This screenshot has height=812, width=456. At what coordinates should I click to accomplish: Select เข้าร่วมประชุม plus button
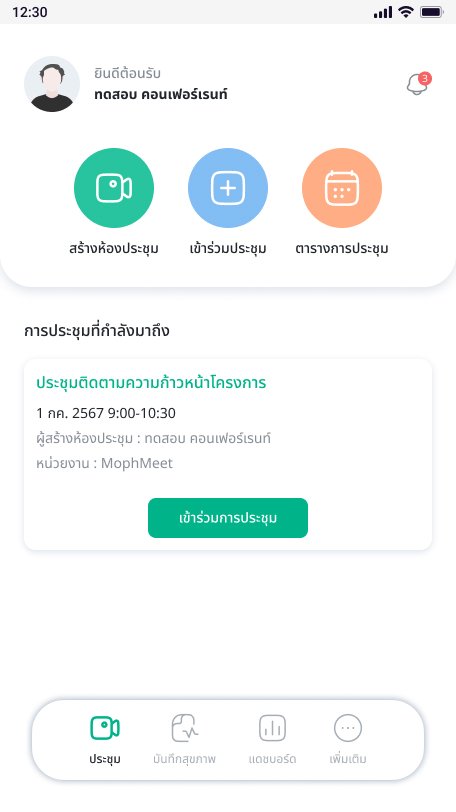point(228,187)
